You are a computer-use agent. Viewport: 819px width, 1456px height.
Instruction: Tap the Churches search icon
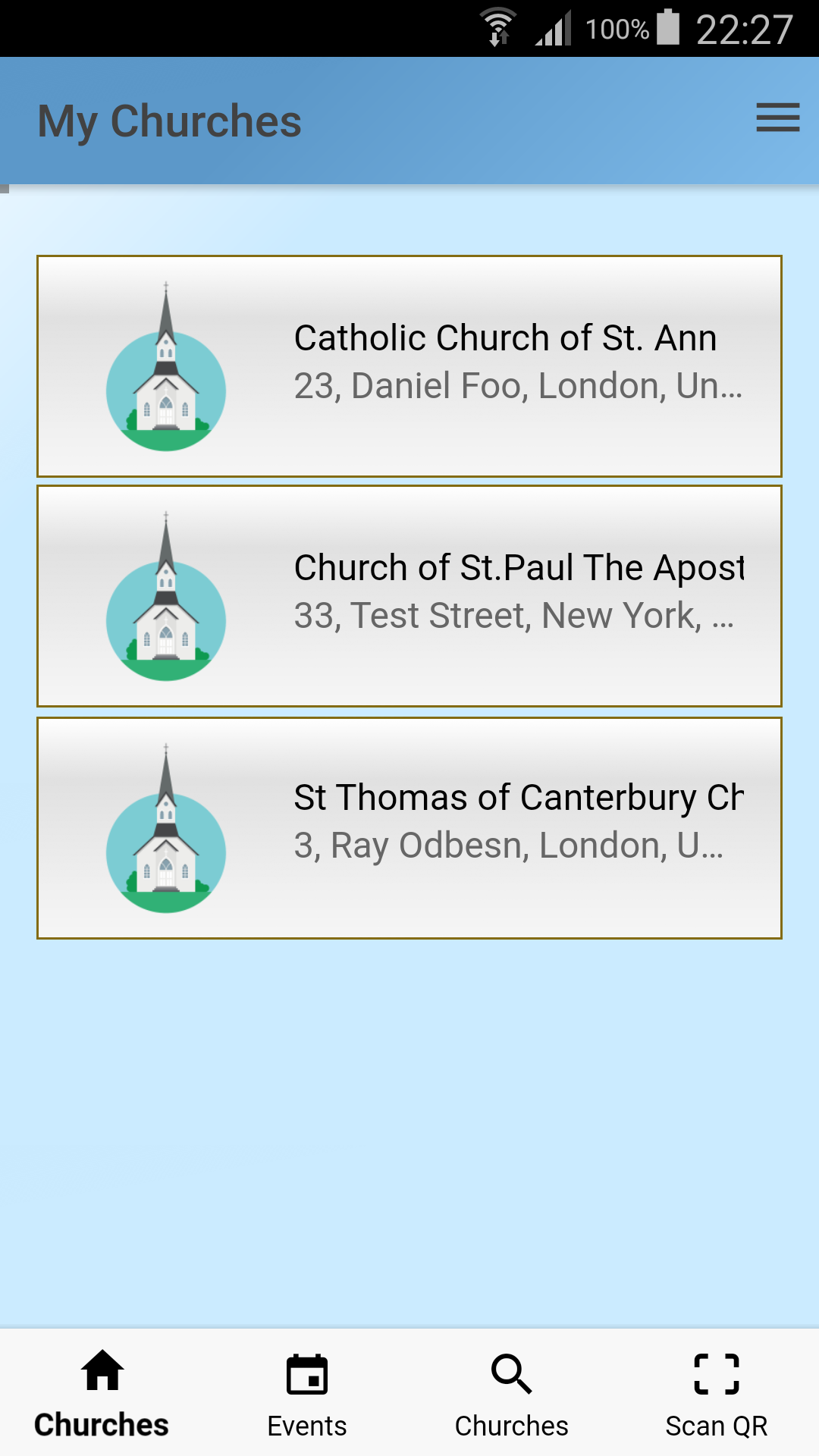point(512,1373)
